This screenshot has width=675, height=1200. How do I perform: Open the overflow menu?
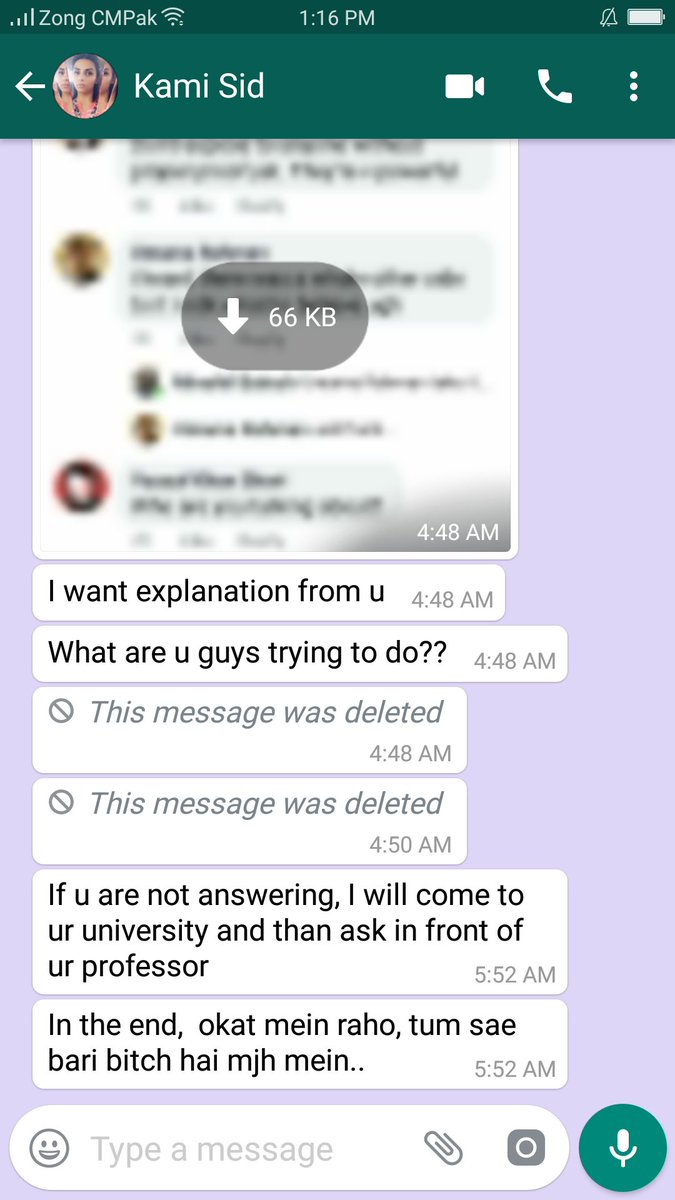(634, 87)
